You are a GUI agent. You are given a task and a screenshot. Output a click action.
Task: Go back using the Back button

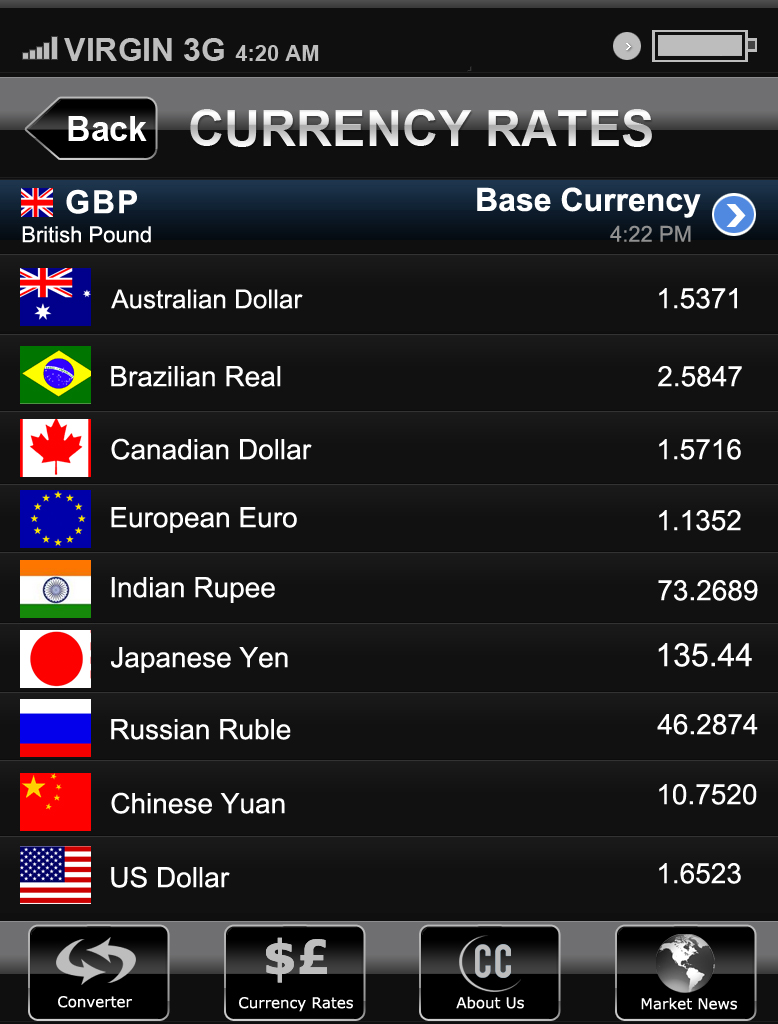pyautogui.click(x=92, y=129)
